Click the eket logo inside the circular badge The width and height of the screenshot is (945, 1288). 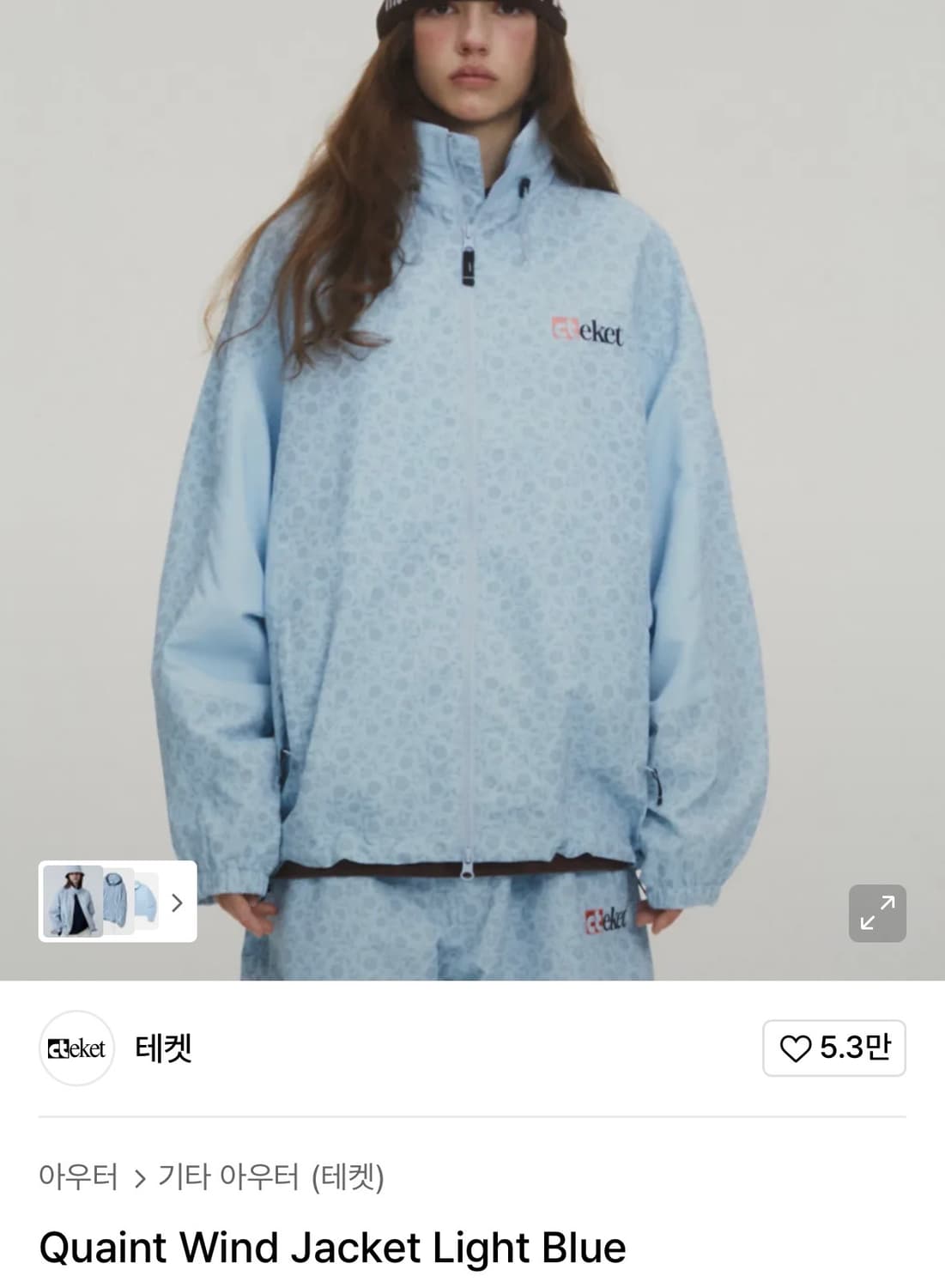point(77,1048)
